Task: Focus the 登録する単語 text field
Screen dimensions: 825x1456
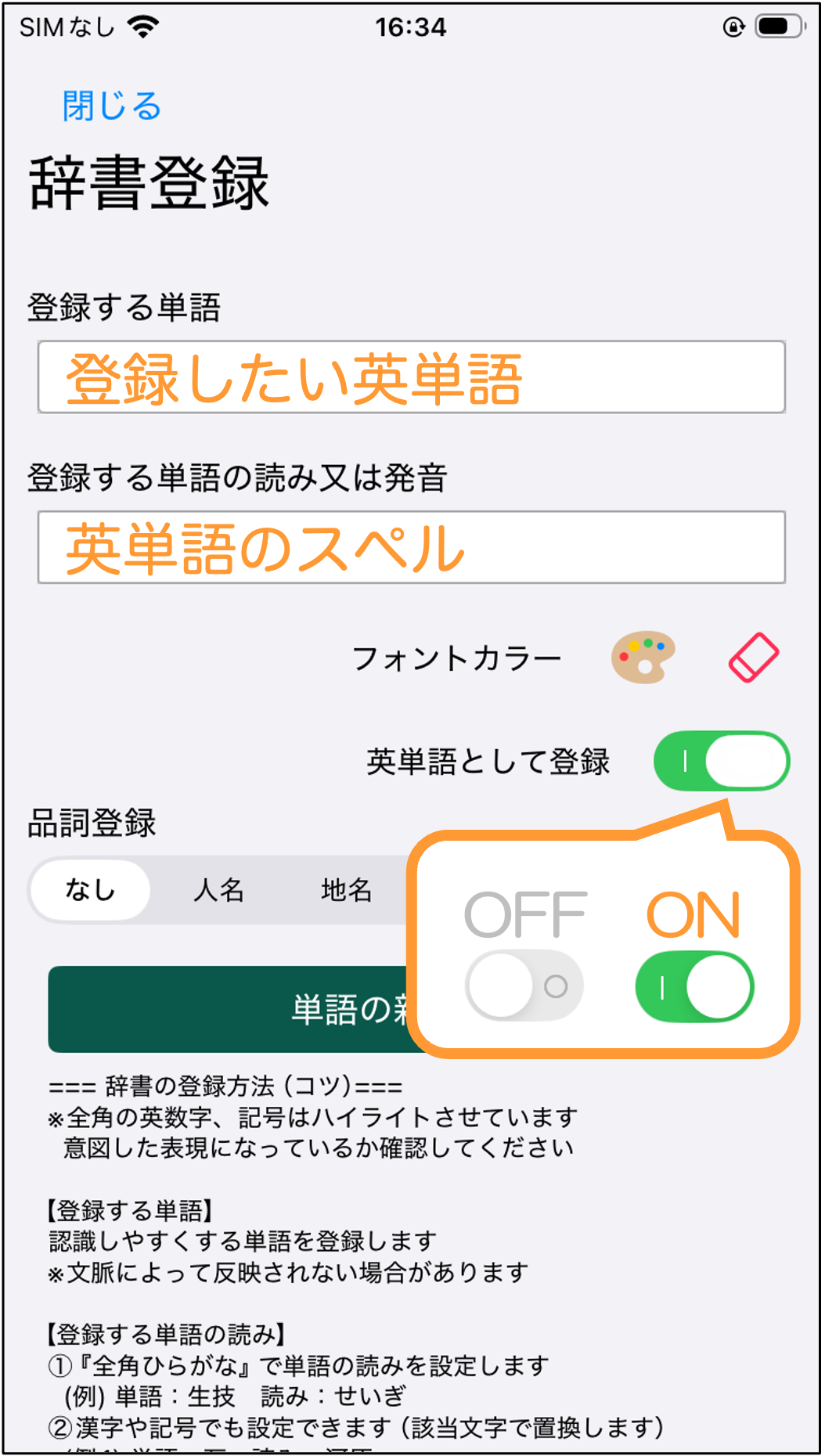Action: [412, 377]
